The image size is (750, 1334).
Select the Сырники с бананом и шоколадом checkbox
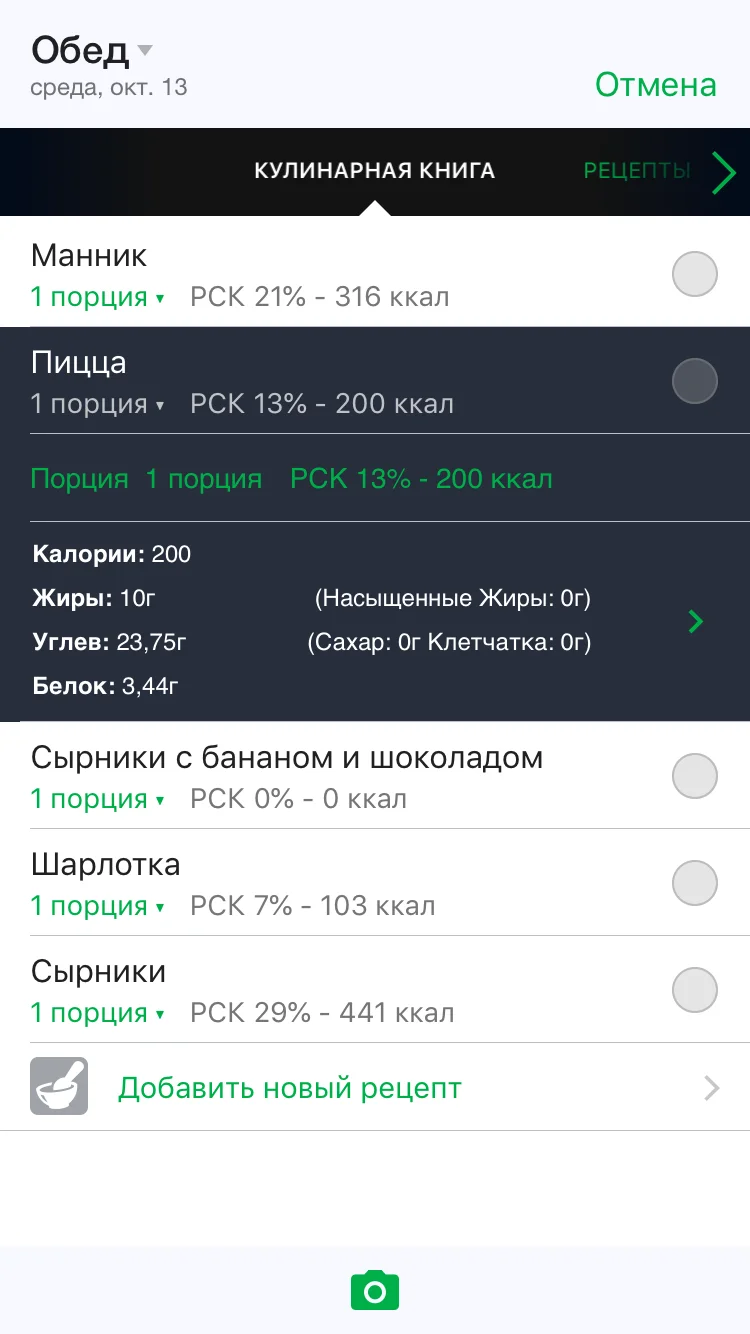tap(694, 776)
